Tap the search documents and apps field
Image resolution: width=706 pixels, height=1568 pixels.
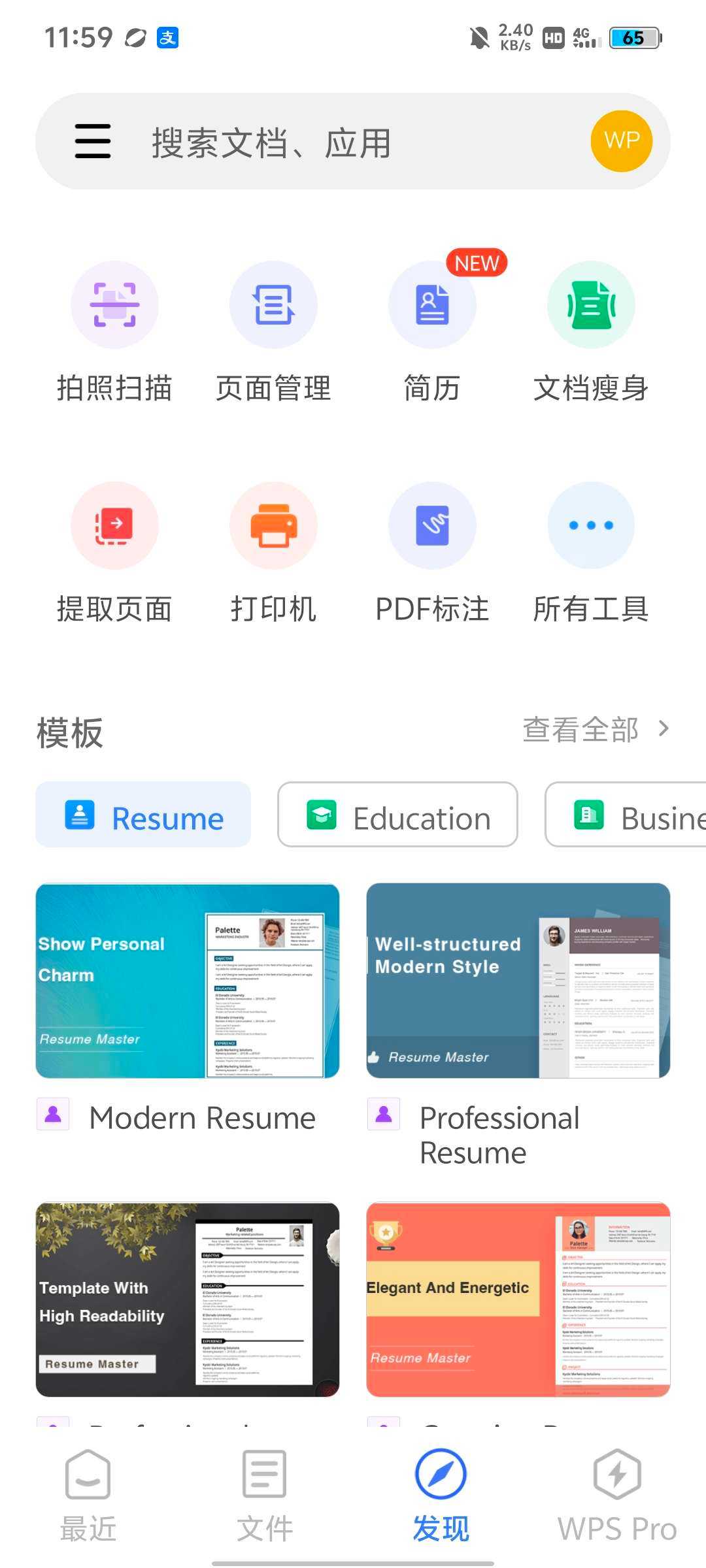[340, 142]
